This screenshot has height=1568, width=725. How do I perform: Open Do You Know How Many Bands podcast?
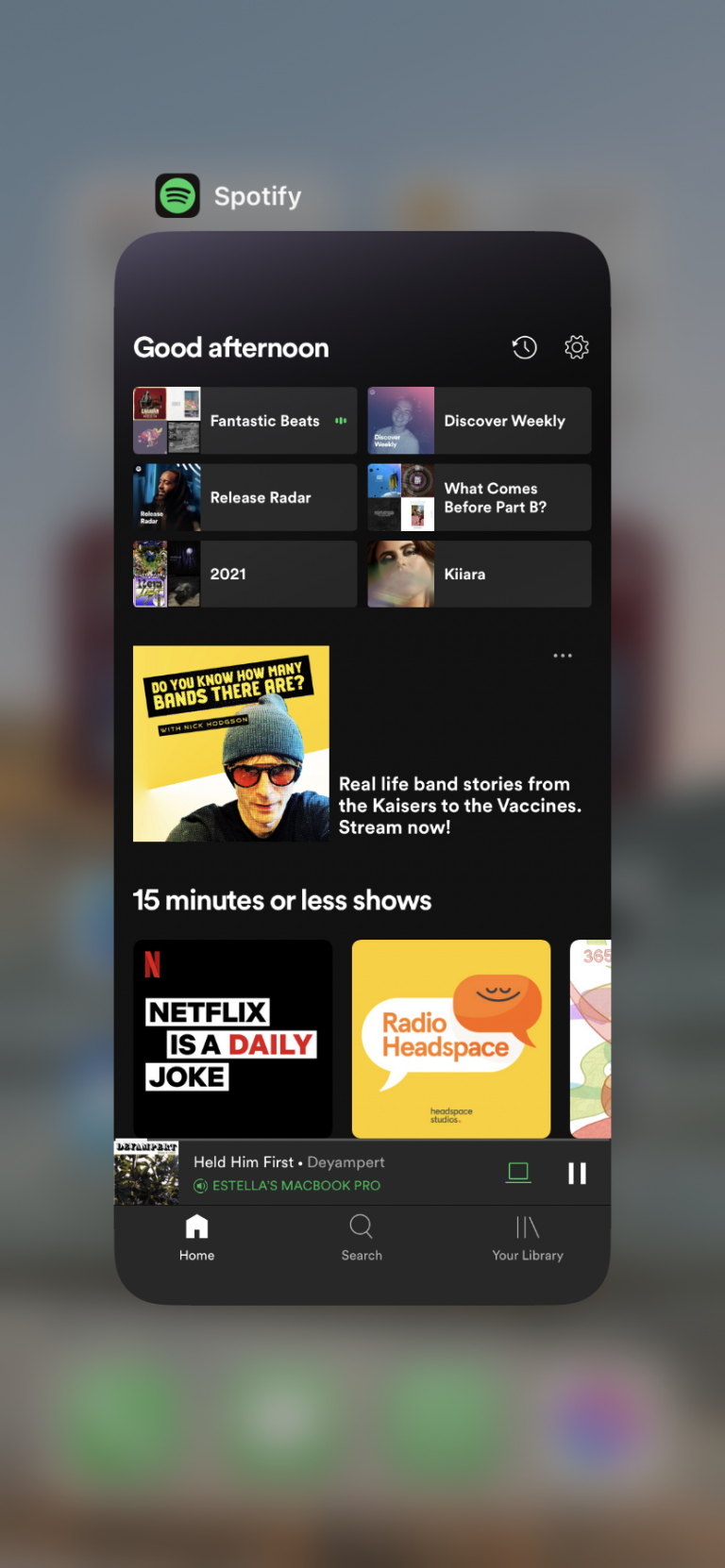coord(231,743)
